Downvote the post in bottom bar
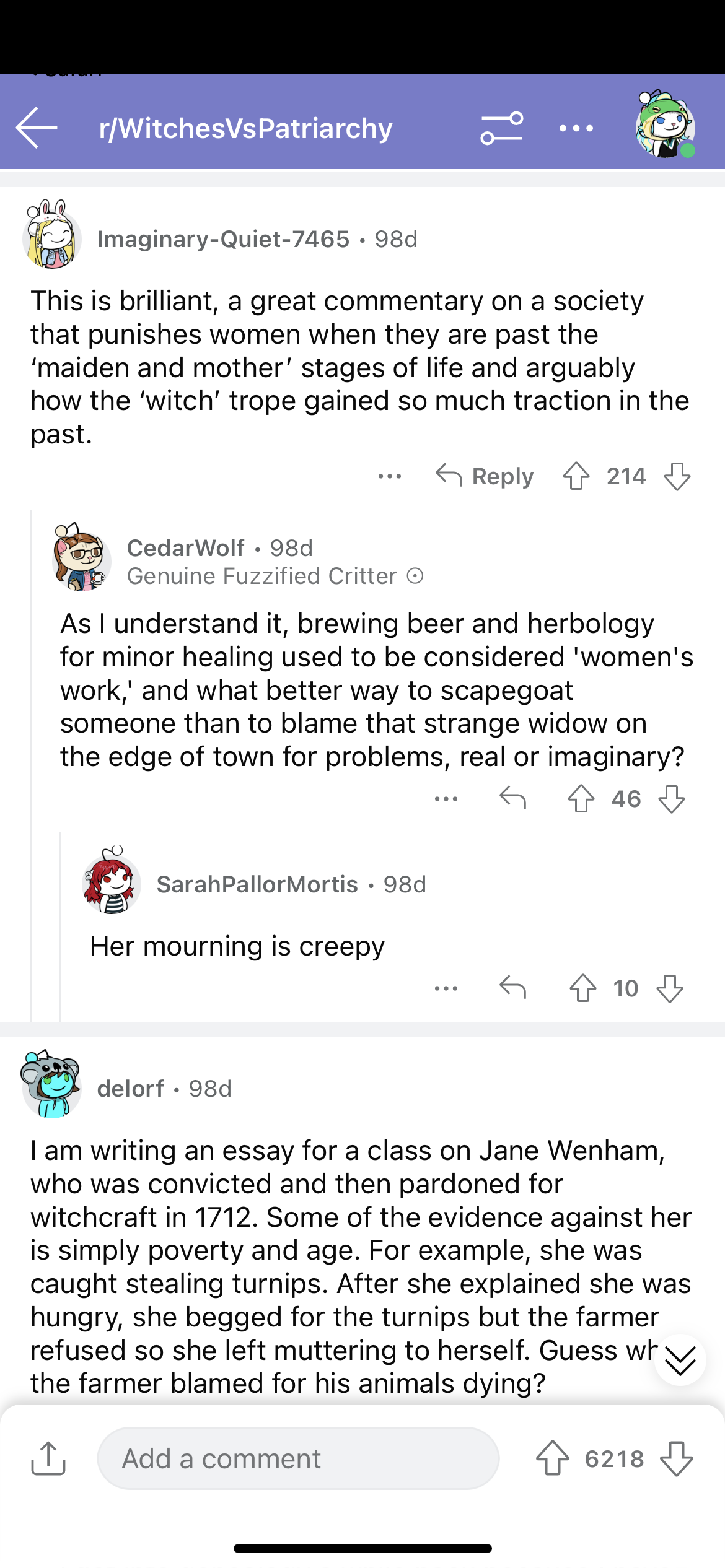Image resolution: width=725 pixels, height=1568 pixels. click(677, 1458)
